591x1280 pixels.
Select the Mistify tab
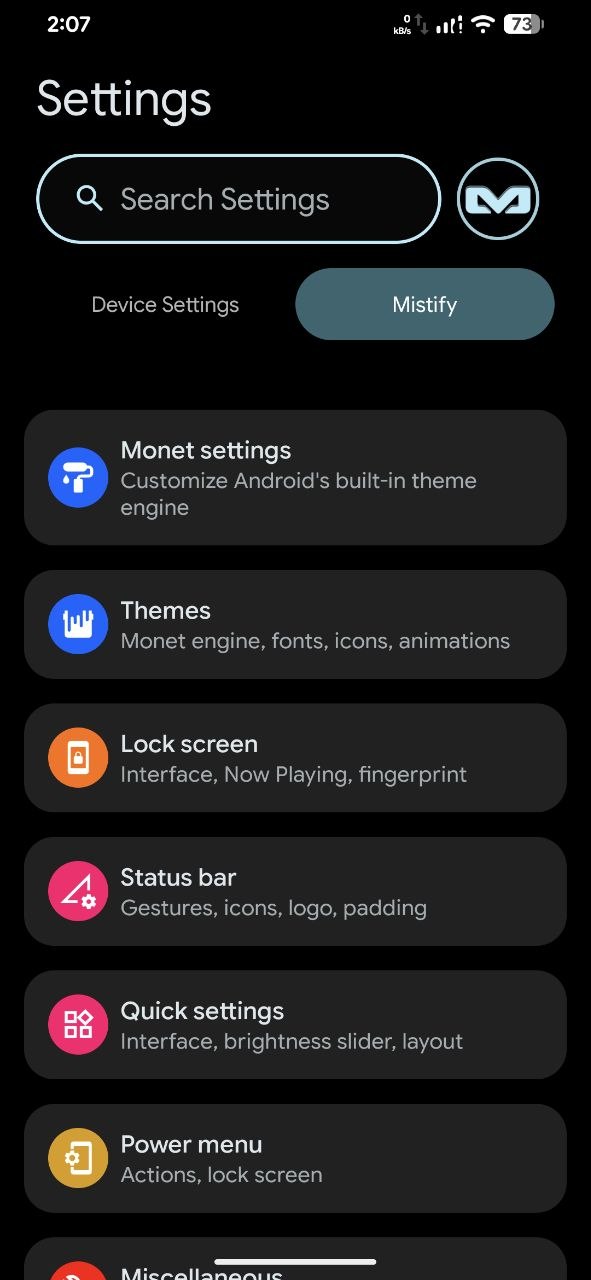tap(425, 304)
